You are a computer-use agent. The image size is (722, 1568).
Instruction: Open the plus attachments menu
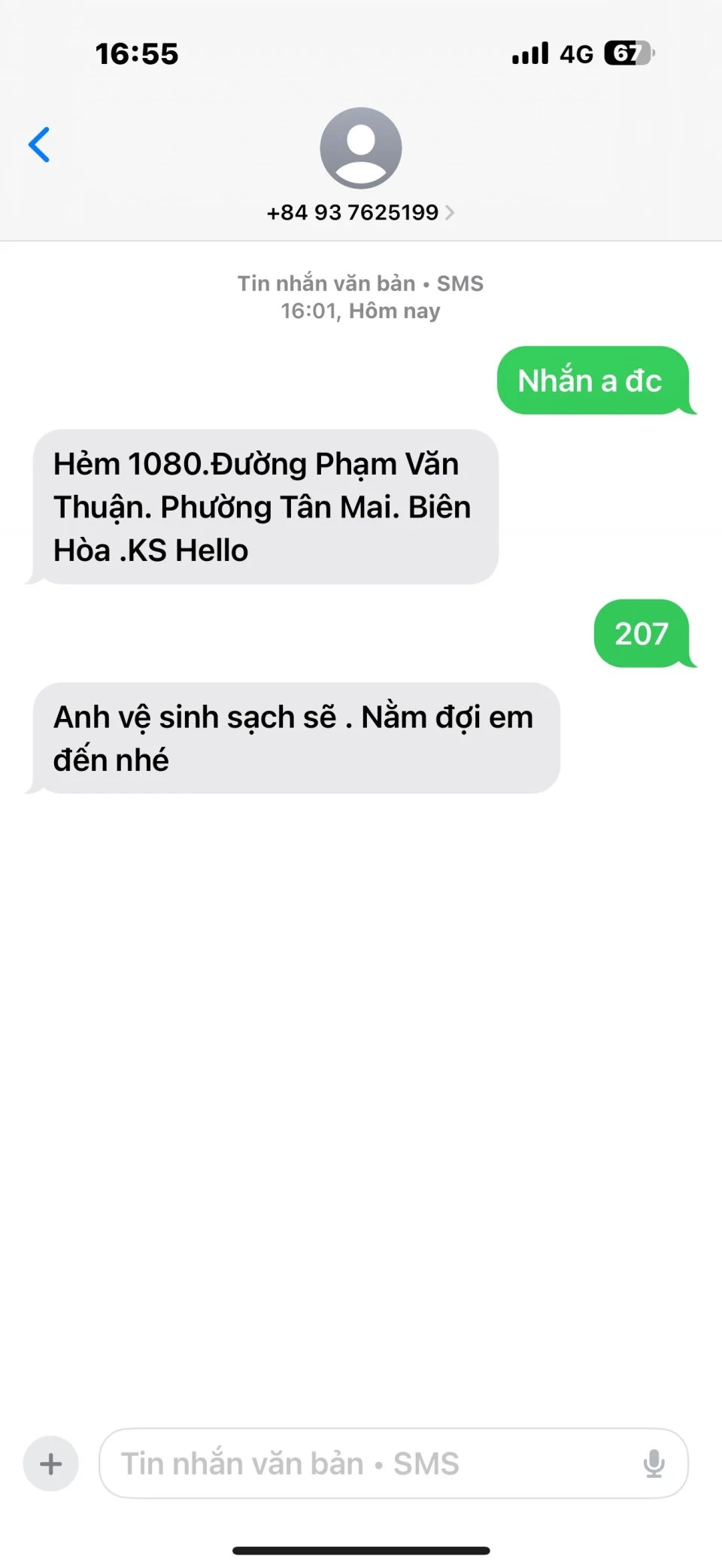pos(51,1463)
